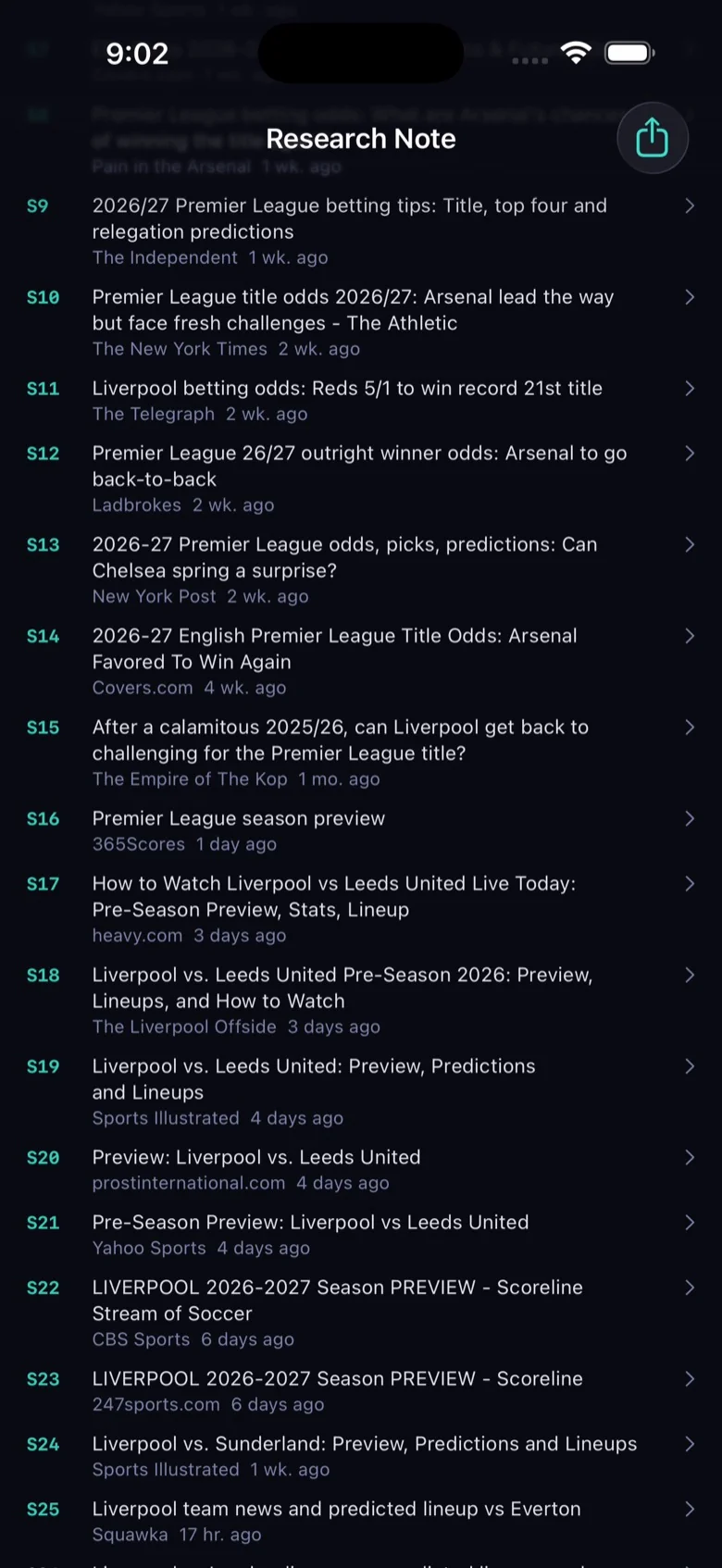The width and height of the screenshot is (722, 1568).
Task: Open Covers.com title odds source S14
Action: click(361, 662)
